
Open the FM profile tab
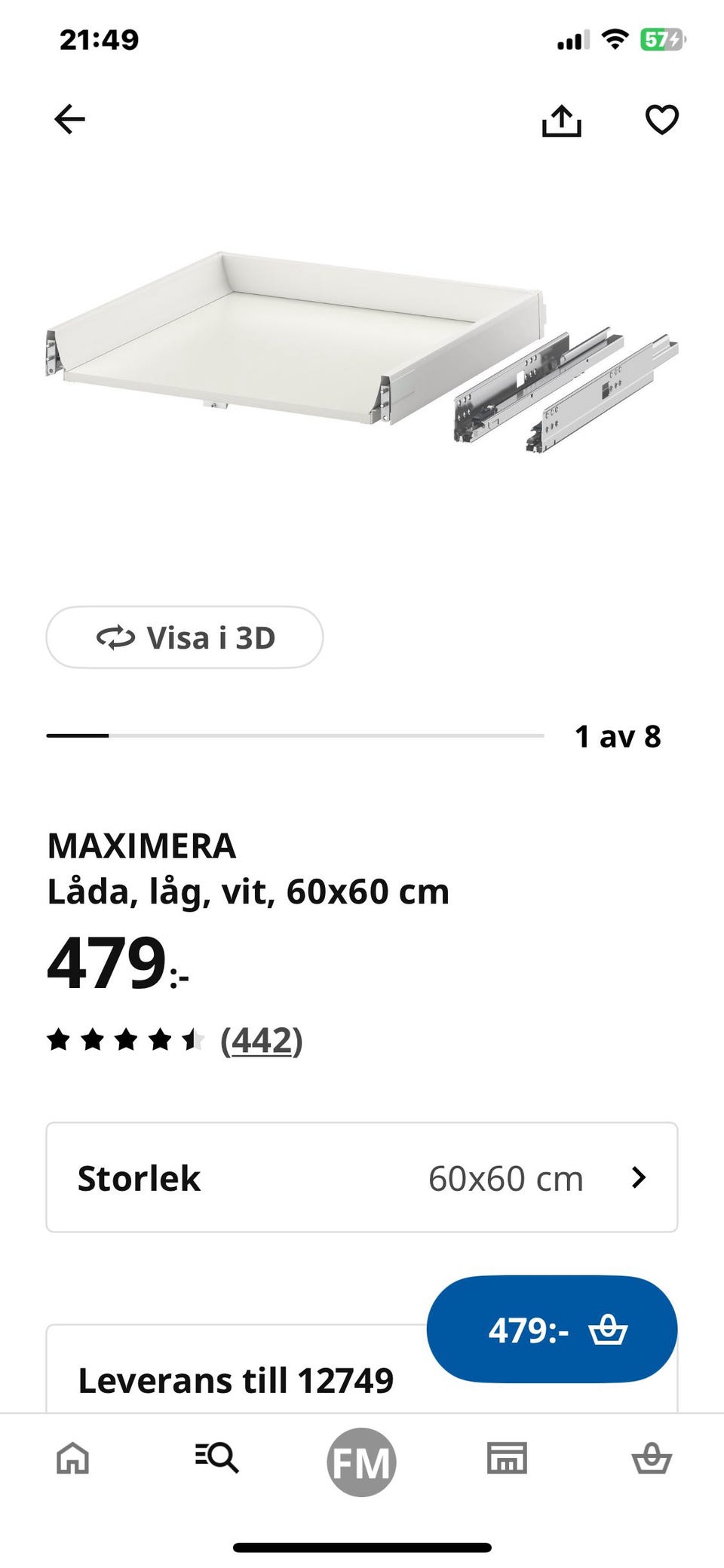(361, 1462)
